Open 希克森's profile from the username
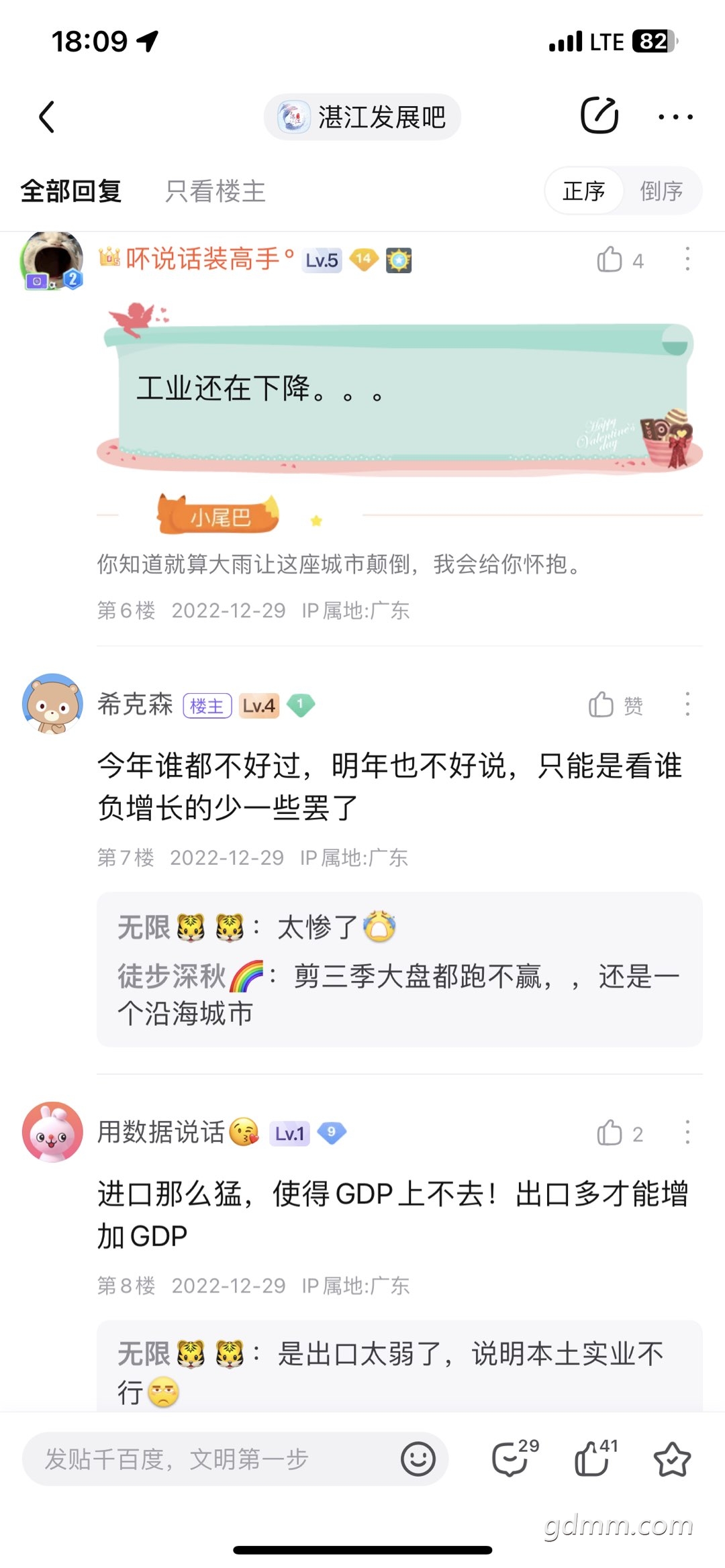Viewport: 725px width, 1568px height. pos(135,704)
